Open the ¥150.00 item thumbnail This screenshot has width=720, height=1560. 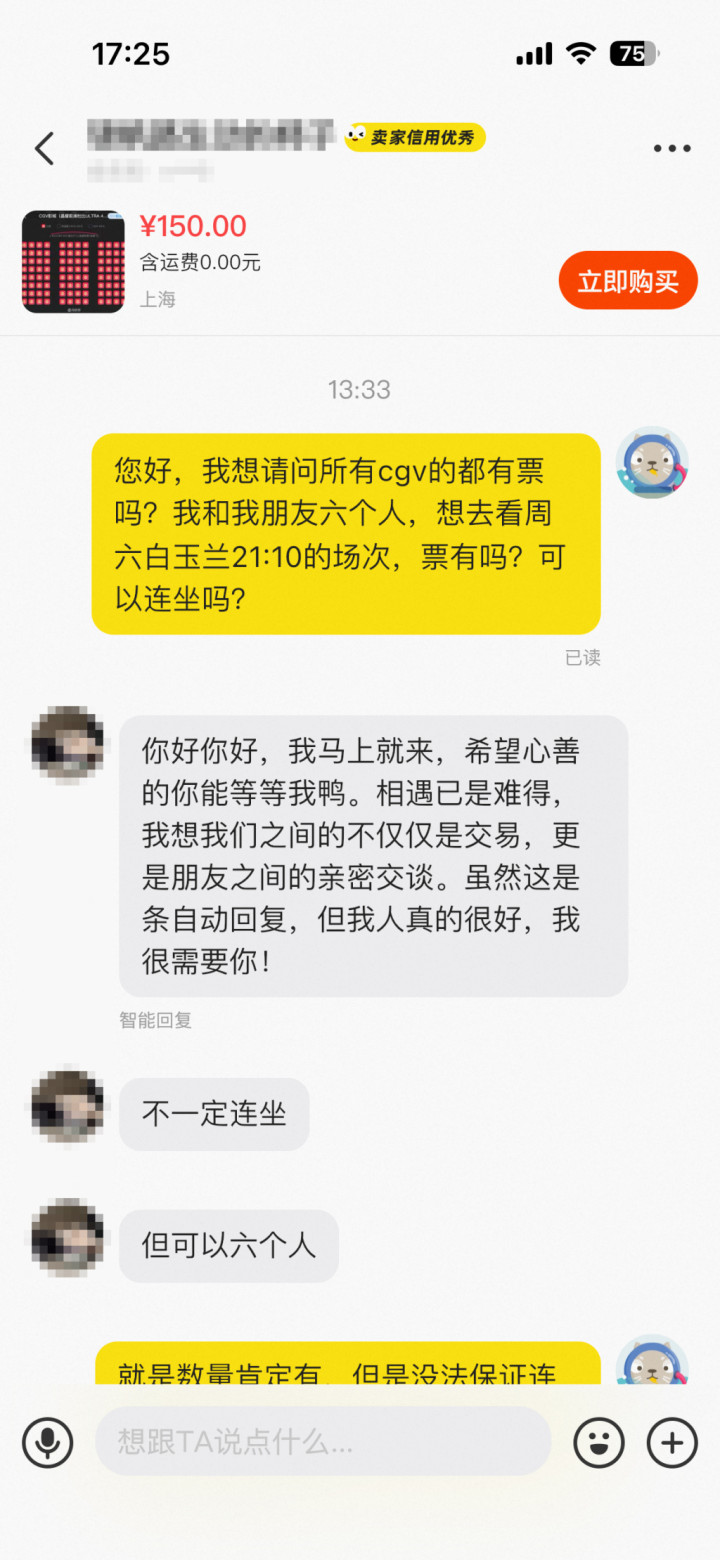[73, 261]
